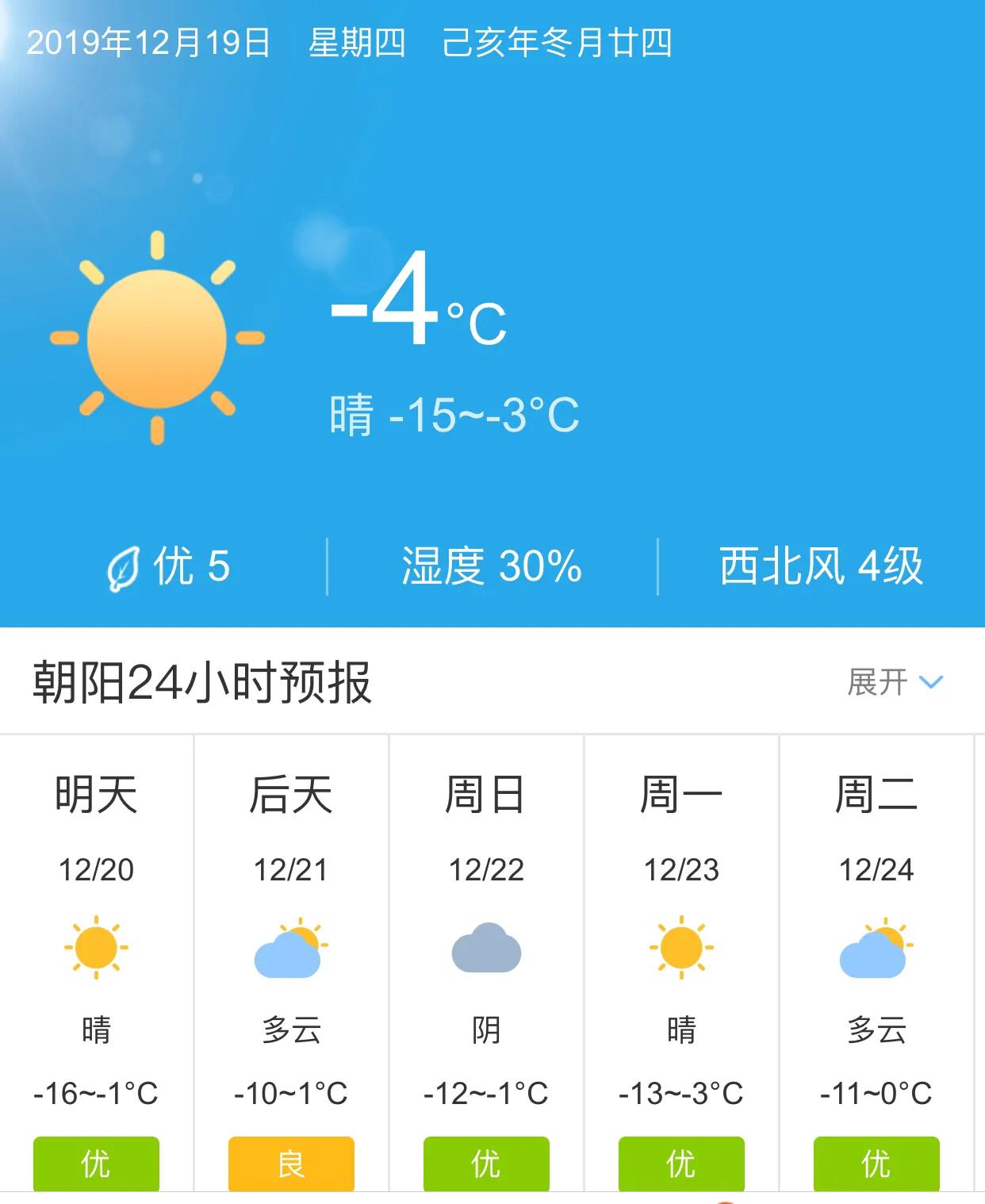Select the sunny icon under 12/20
The width and height of the screenshot is (985, 1204).
tap(97, 949)
